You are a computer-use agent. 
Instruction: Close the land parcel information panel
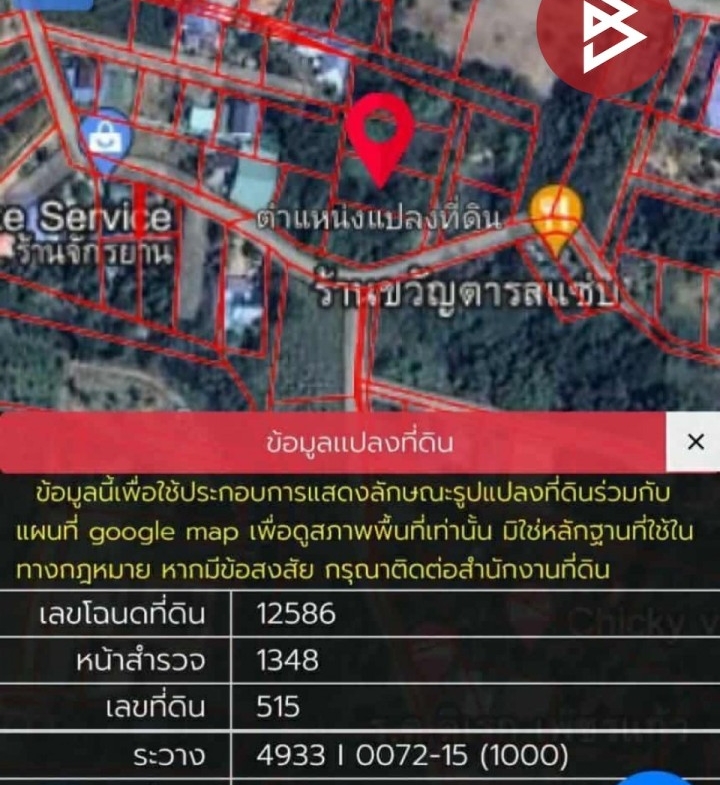pyautogui.click(x=695, y=441)
